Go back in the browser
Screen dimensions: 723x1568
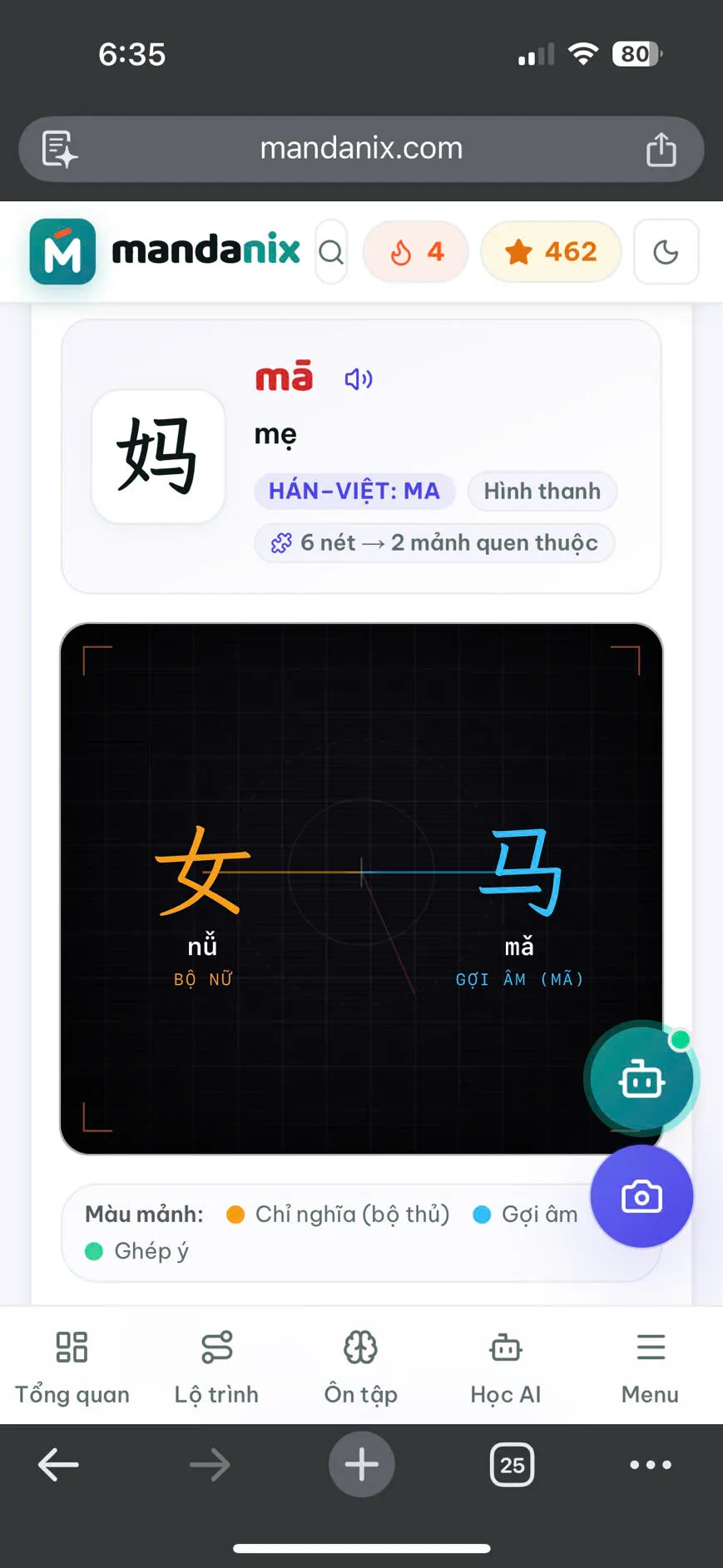[x=58, y=1465]
